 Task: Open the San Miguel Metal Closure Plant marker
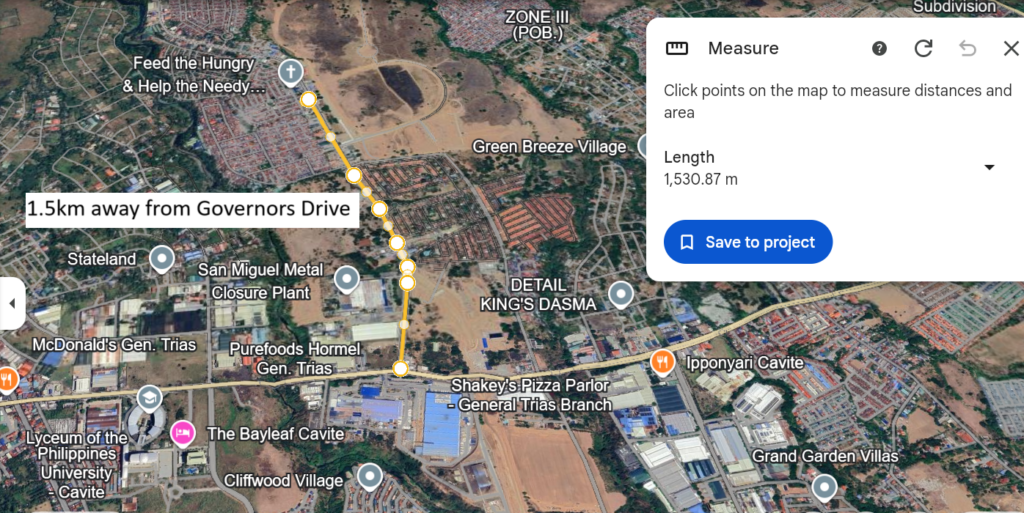point(347,279)
